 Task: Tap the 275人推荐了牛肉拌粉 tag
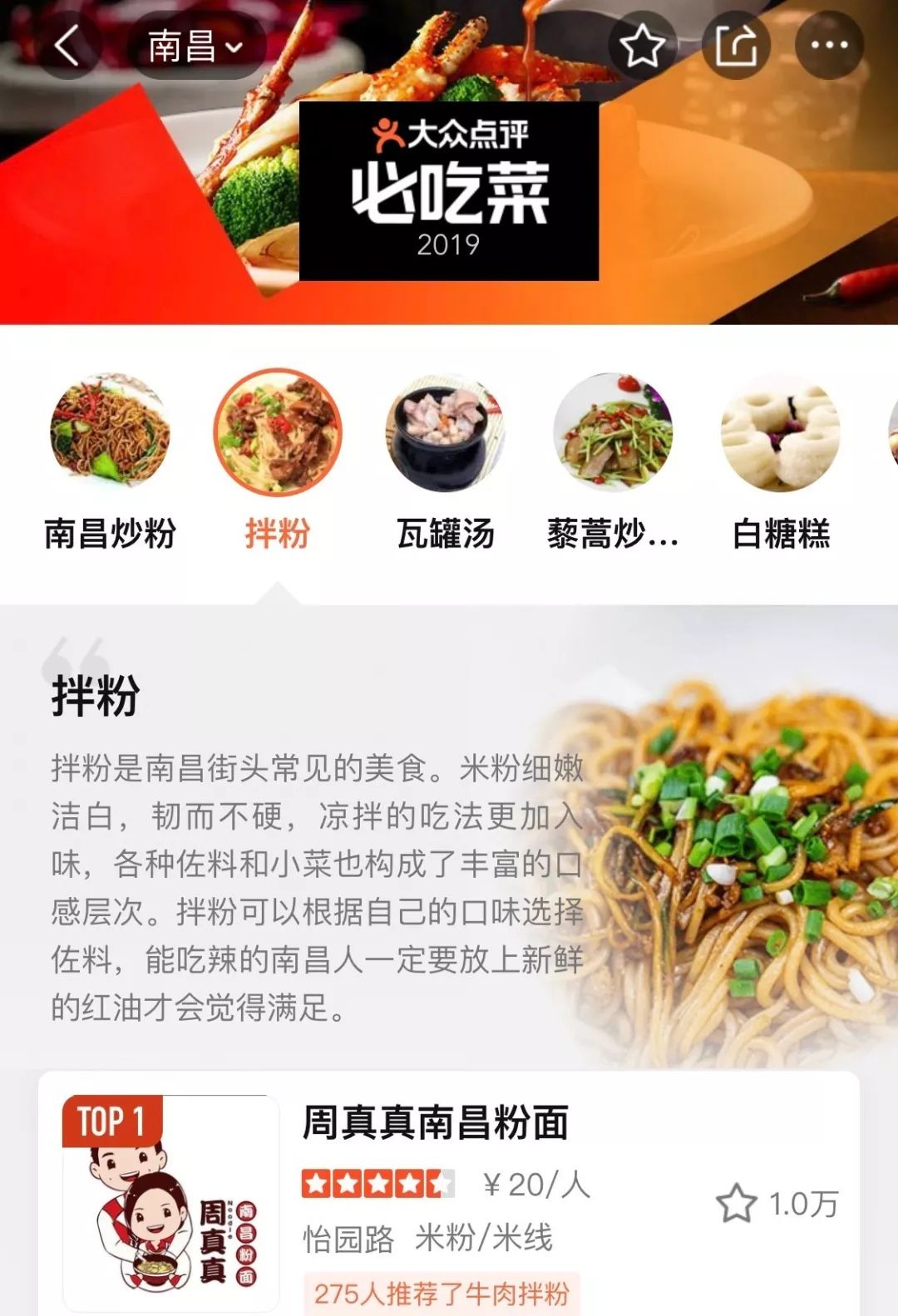click(441, 1294)
